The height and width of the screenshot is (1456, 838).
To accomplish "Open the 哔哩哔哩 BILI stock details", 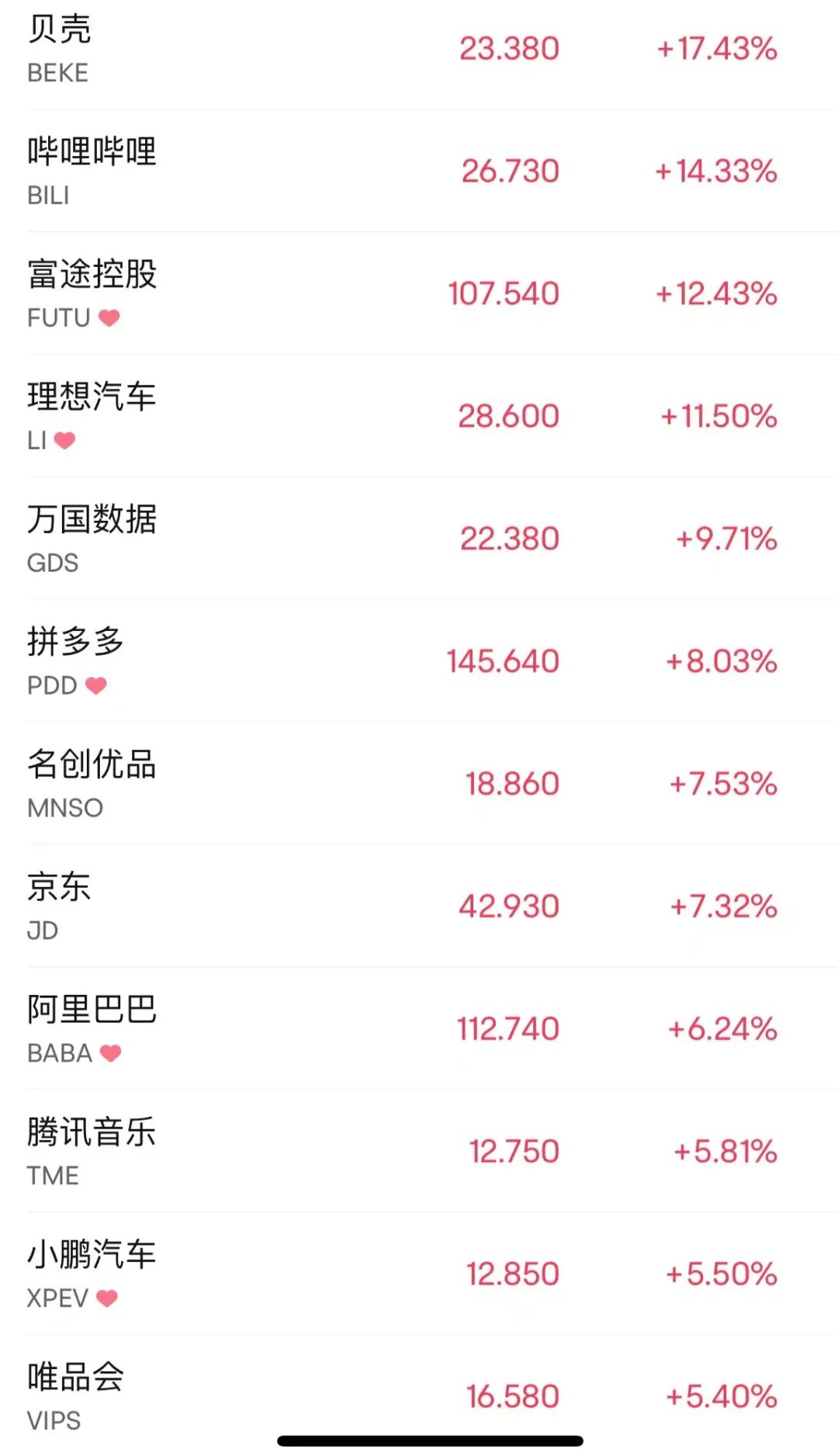I will pos(419,171).
